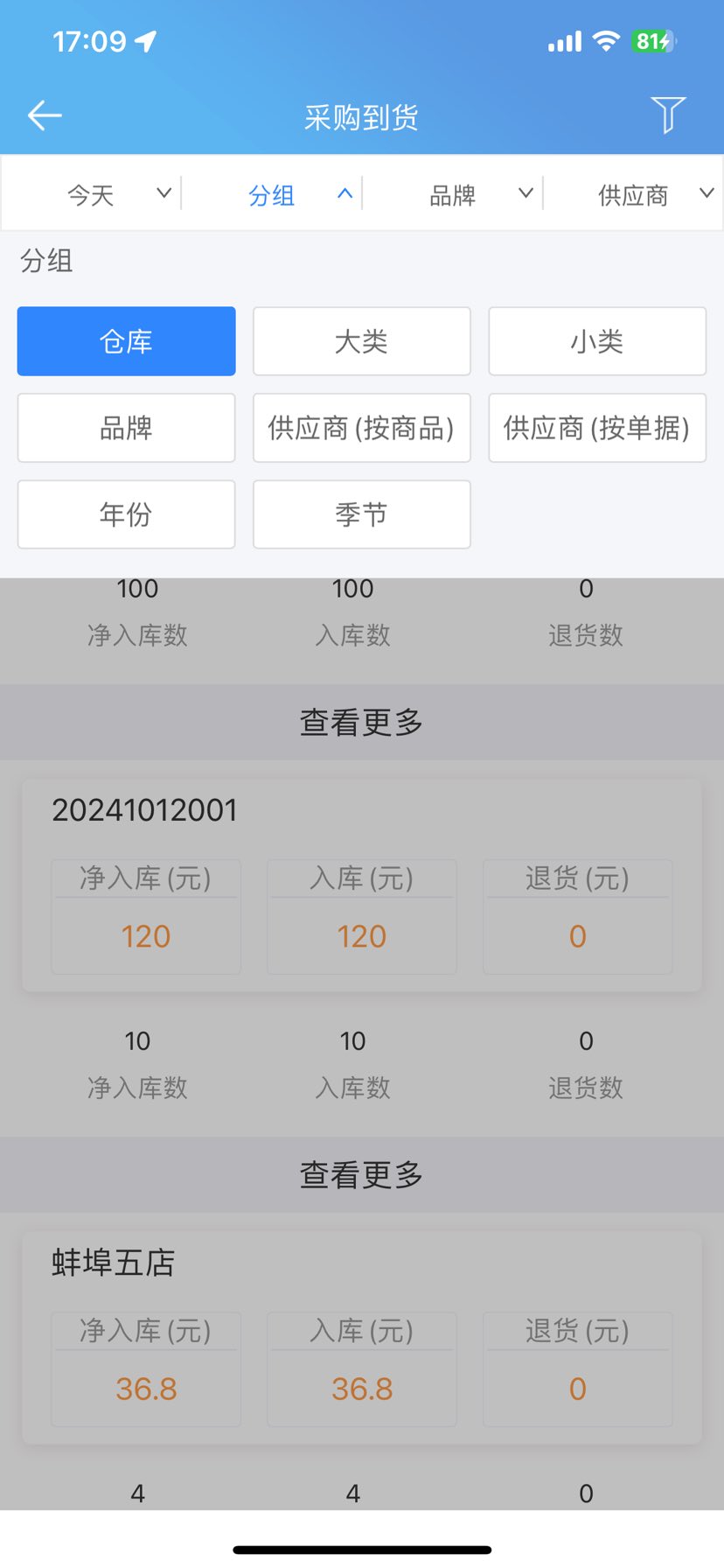Image resolution: width=724 pixels, height=1568 pixels.
Task: Tap 查看更多 above 蚌埠五店 card
Action: (361, 1175)
